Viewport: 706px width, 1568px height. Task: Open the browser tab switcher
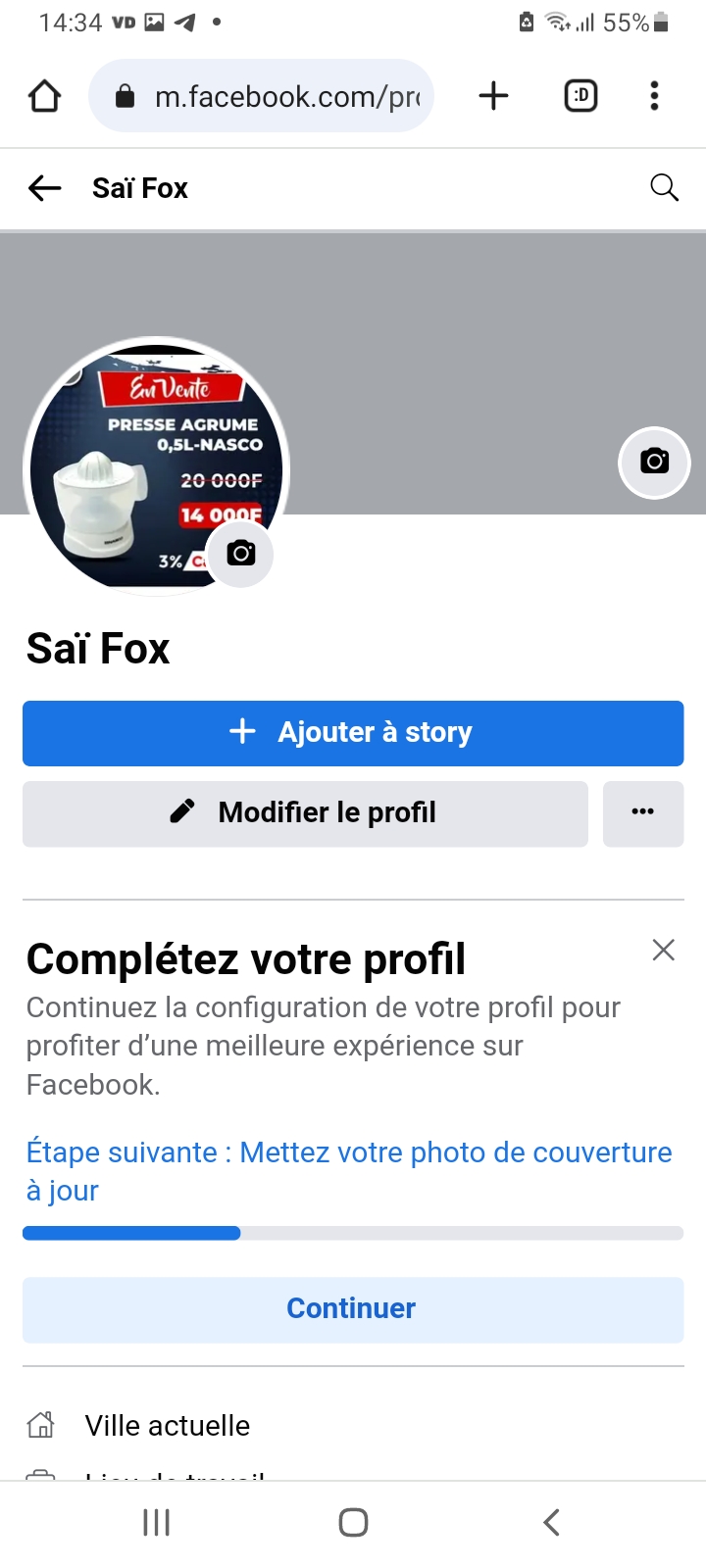coord(580,96)
